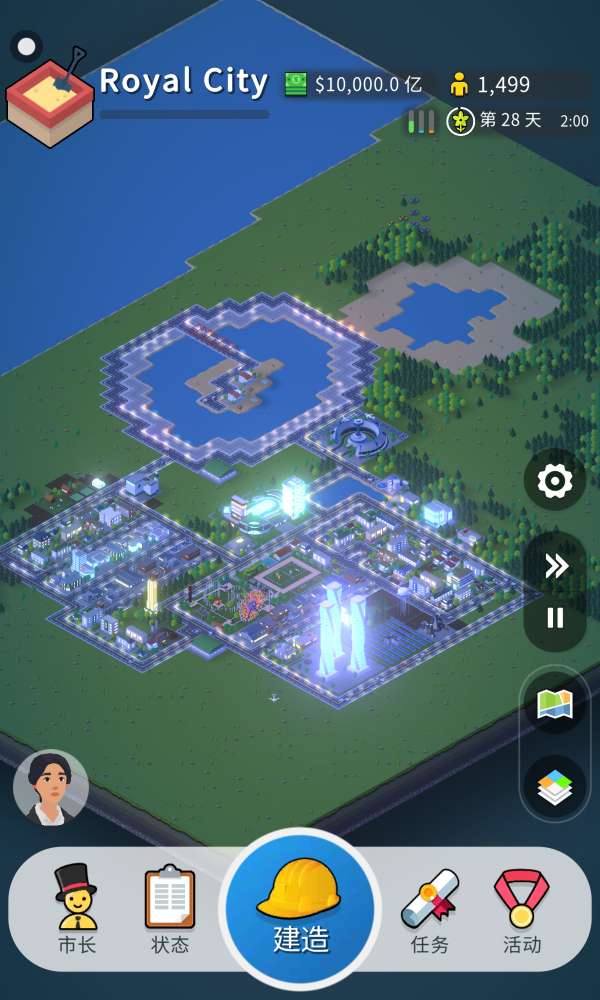Image resolution: width=600 pixels, height=1000 pixels.
Task: Open the 建造 build menu
Action: tap(300, 908)
